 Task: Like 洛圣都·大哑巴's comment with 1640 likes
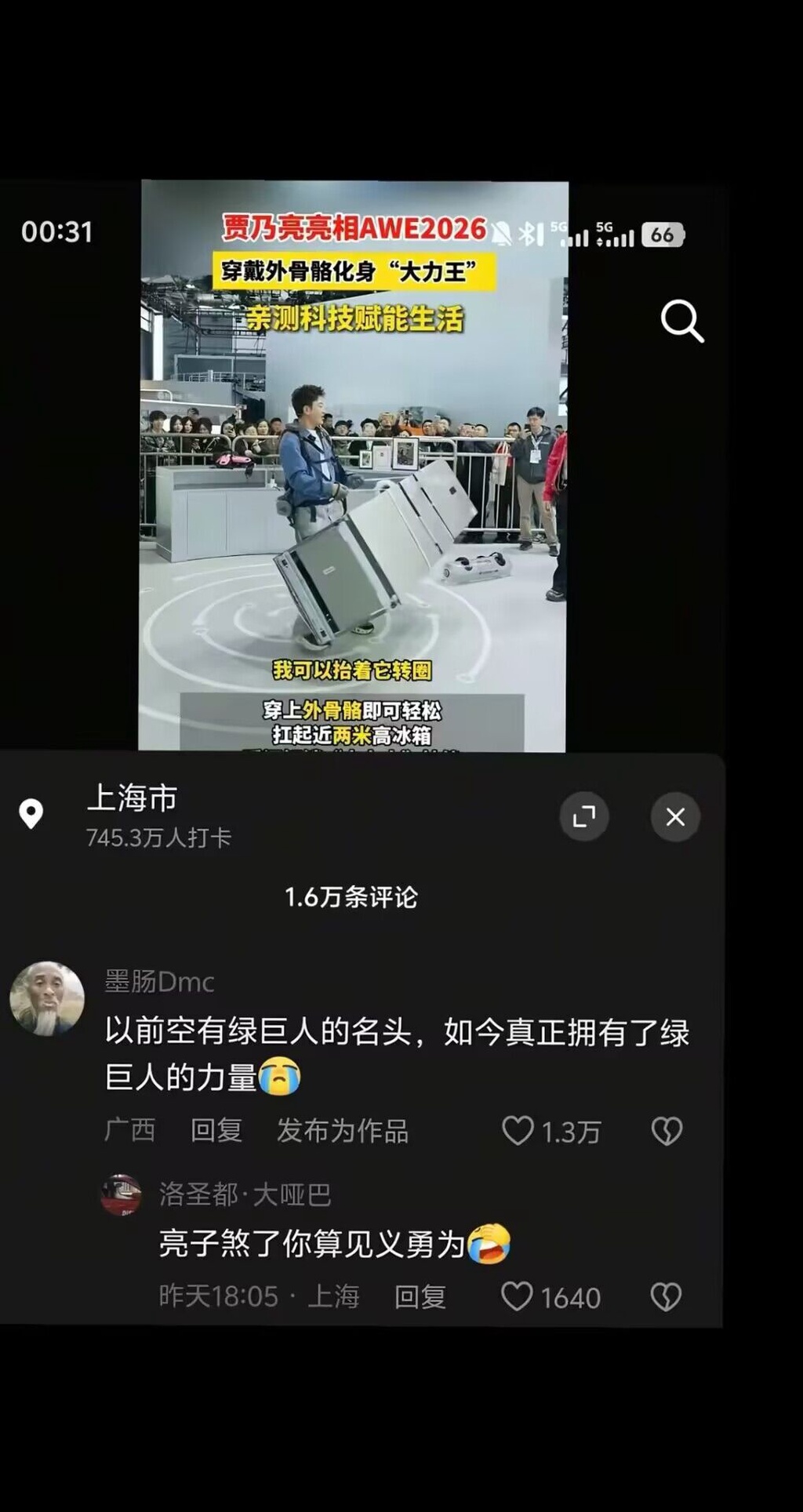518,1296
